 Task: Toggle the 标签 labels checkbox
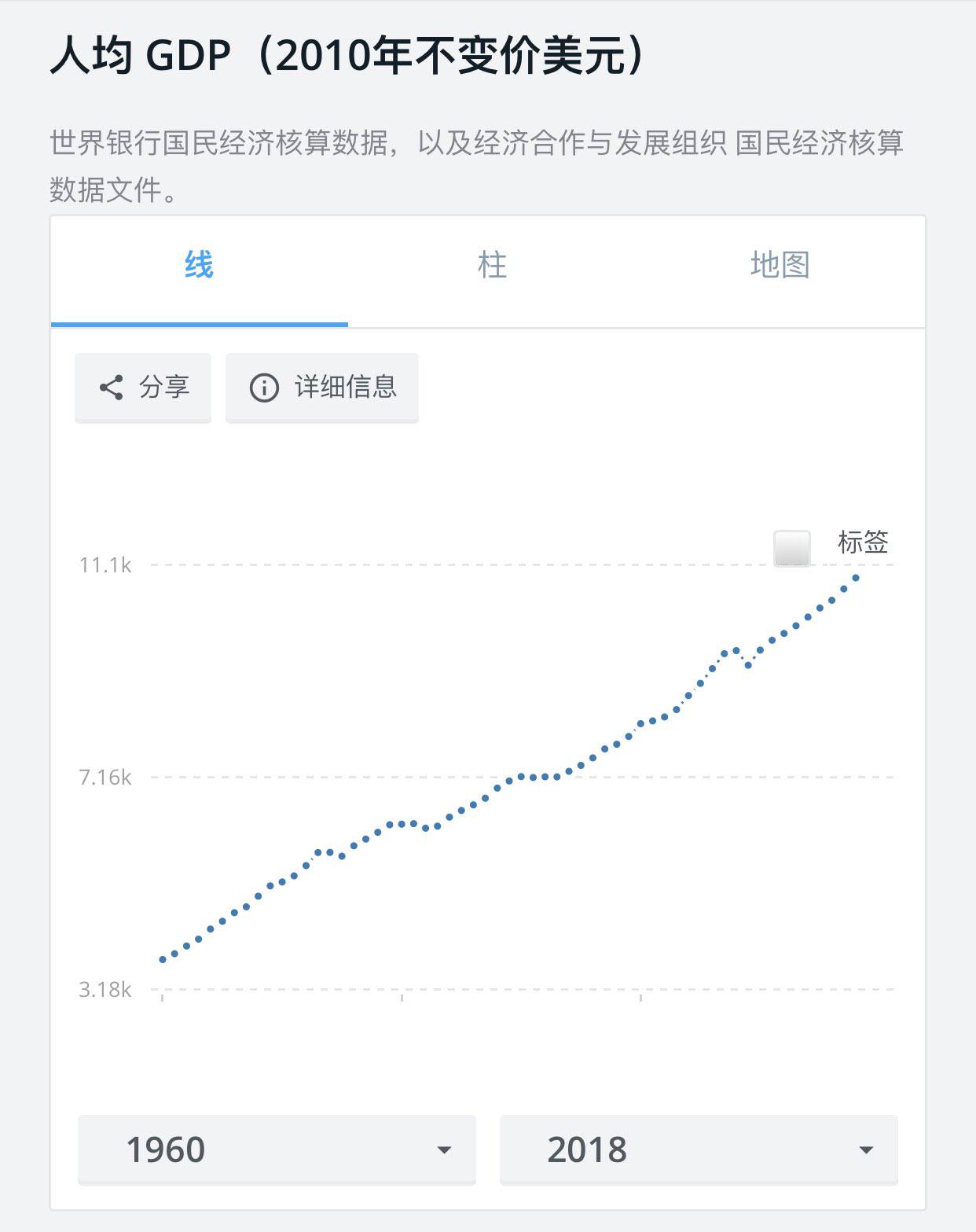792,547
